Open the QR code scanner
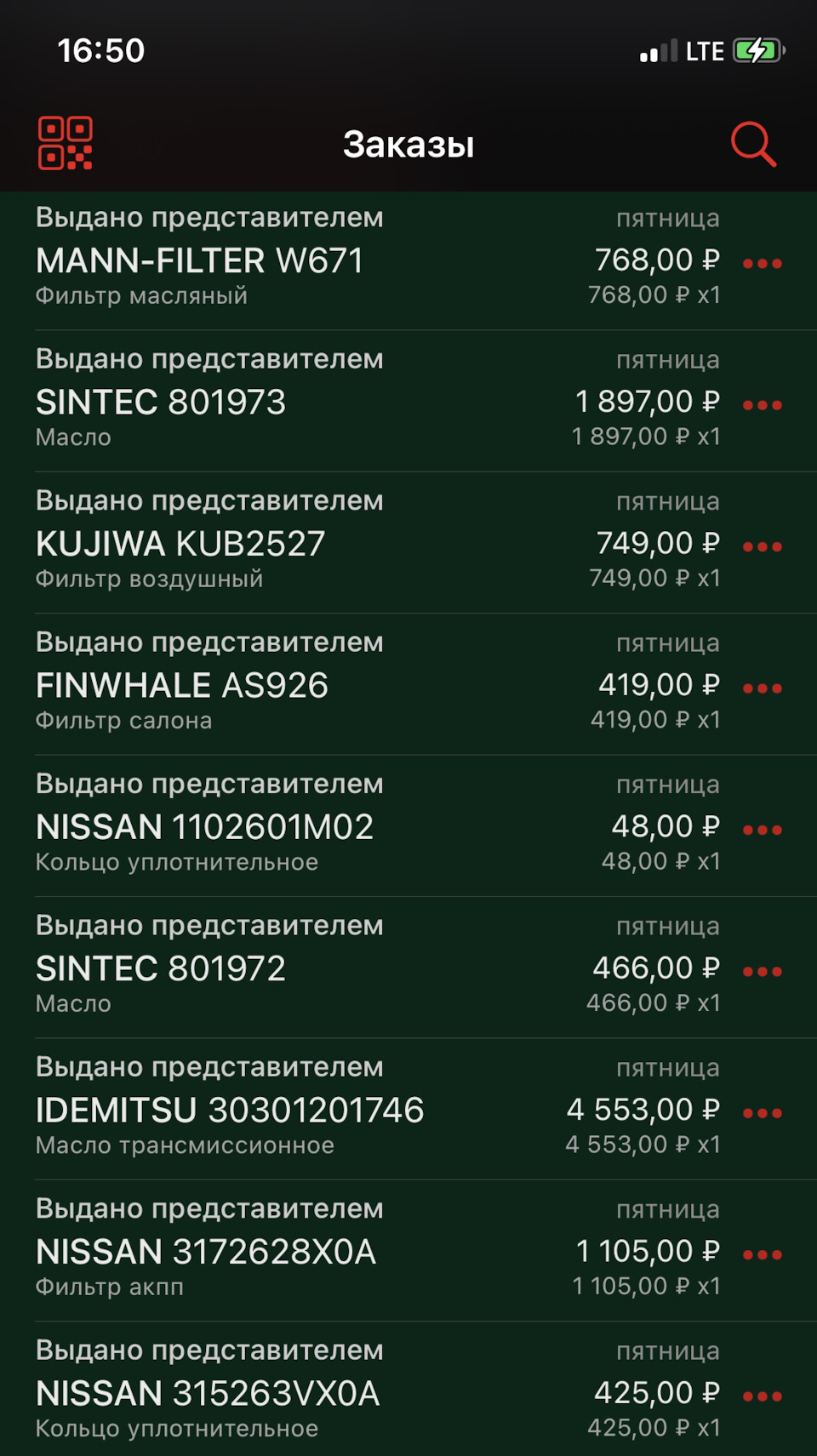 click(66, 142)
